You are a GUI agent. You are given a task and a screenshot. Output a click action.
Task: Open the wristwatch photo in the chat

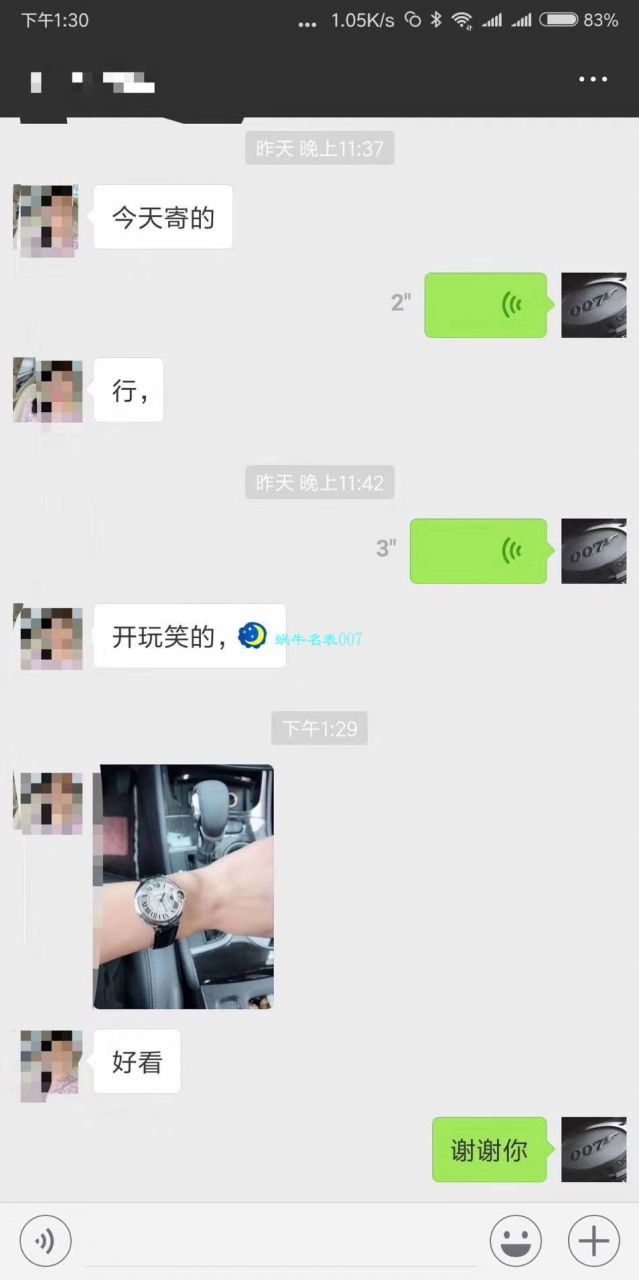click(x=184, y=887)
